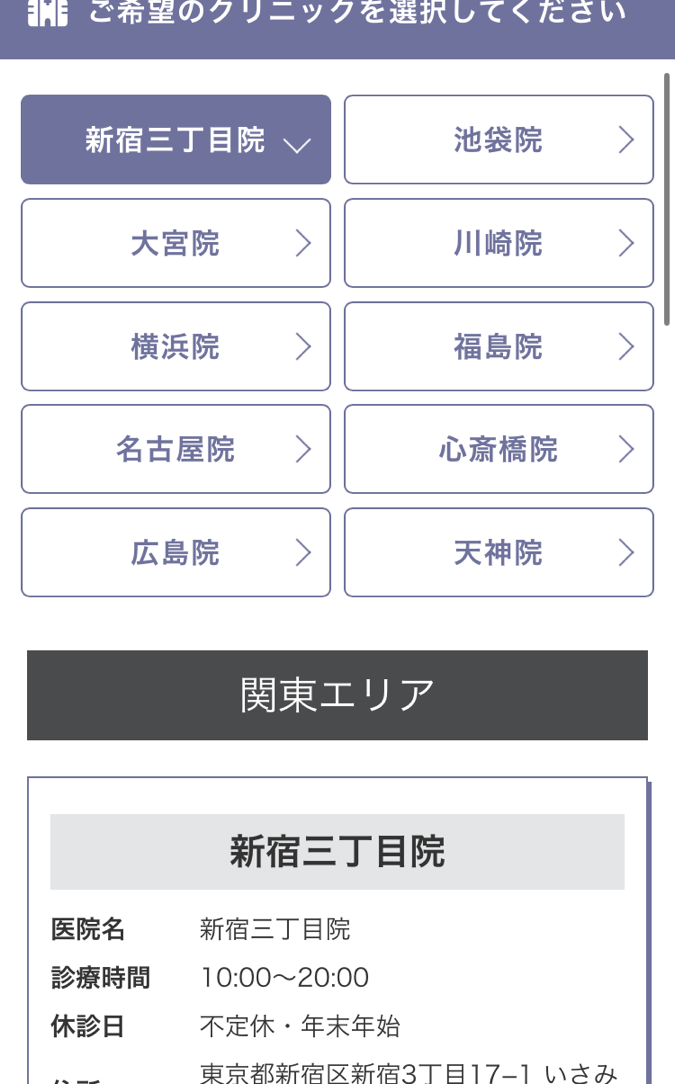Pick the 福島院 clinic
This screenshot has width=675, height=1084.
pos(498,346)
